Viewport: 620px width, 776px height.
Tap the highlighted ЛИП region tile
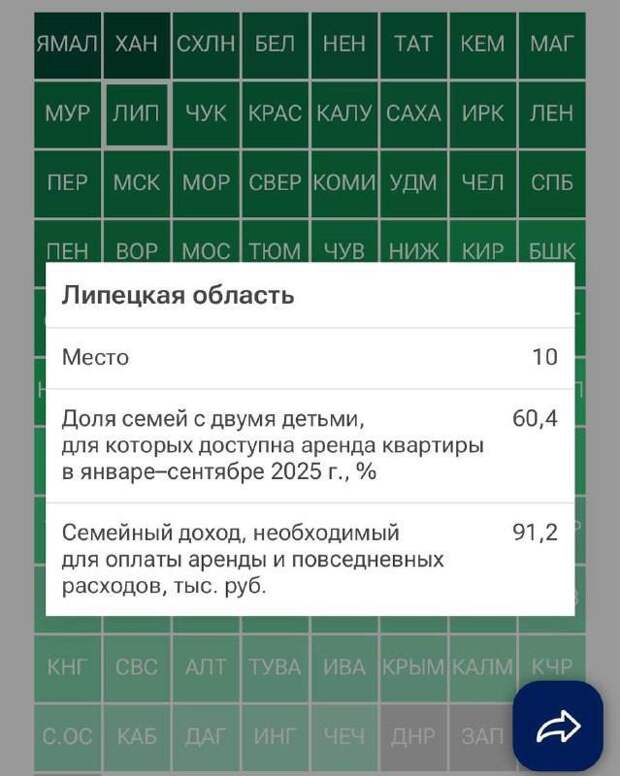[x=136, y=114]
